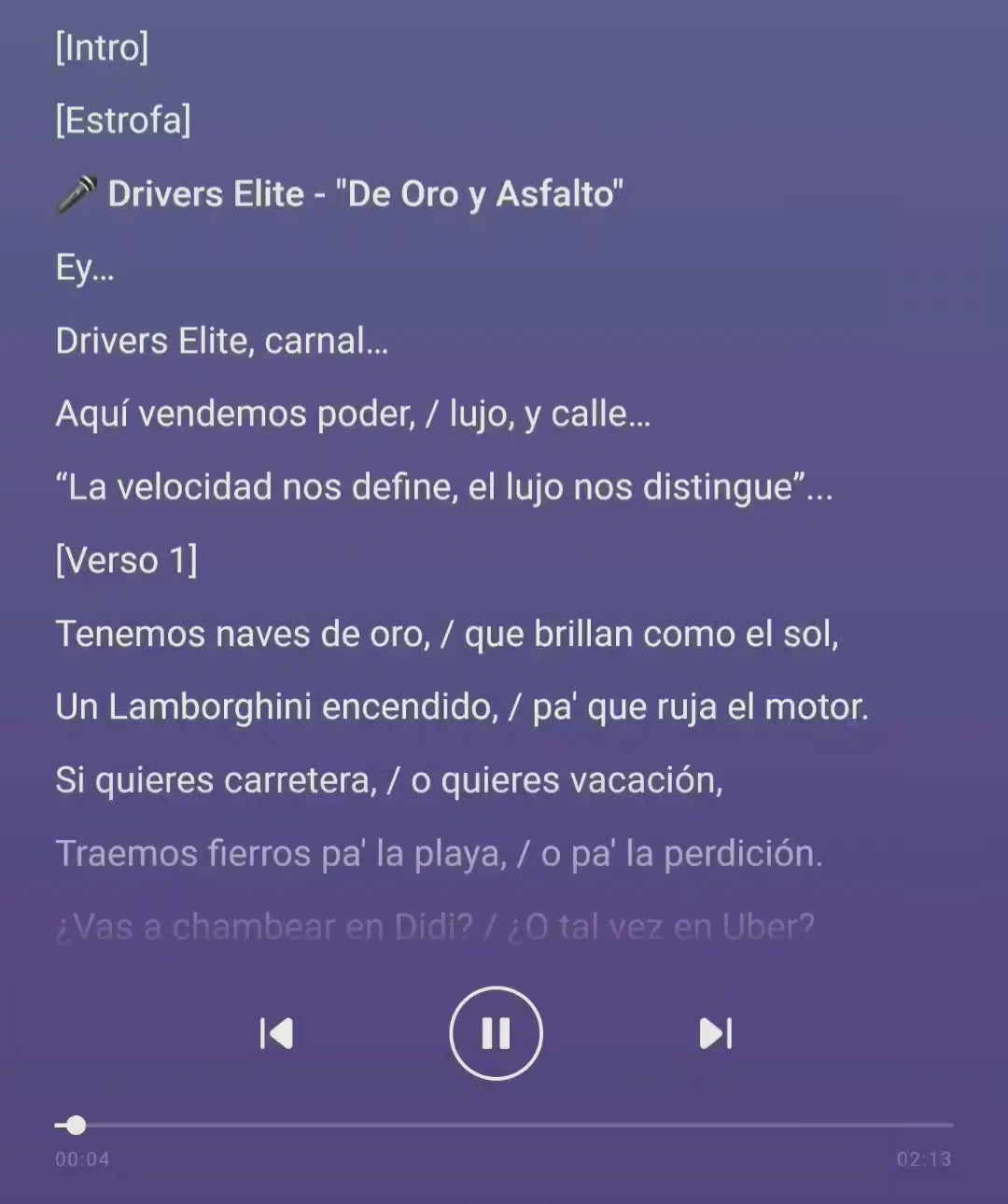Skip to the previous track
The height and width of the screenshot is (1204, 1008).
point(276,1033)
